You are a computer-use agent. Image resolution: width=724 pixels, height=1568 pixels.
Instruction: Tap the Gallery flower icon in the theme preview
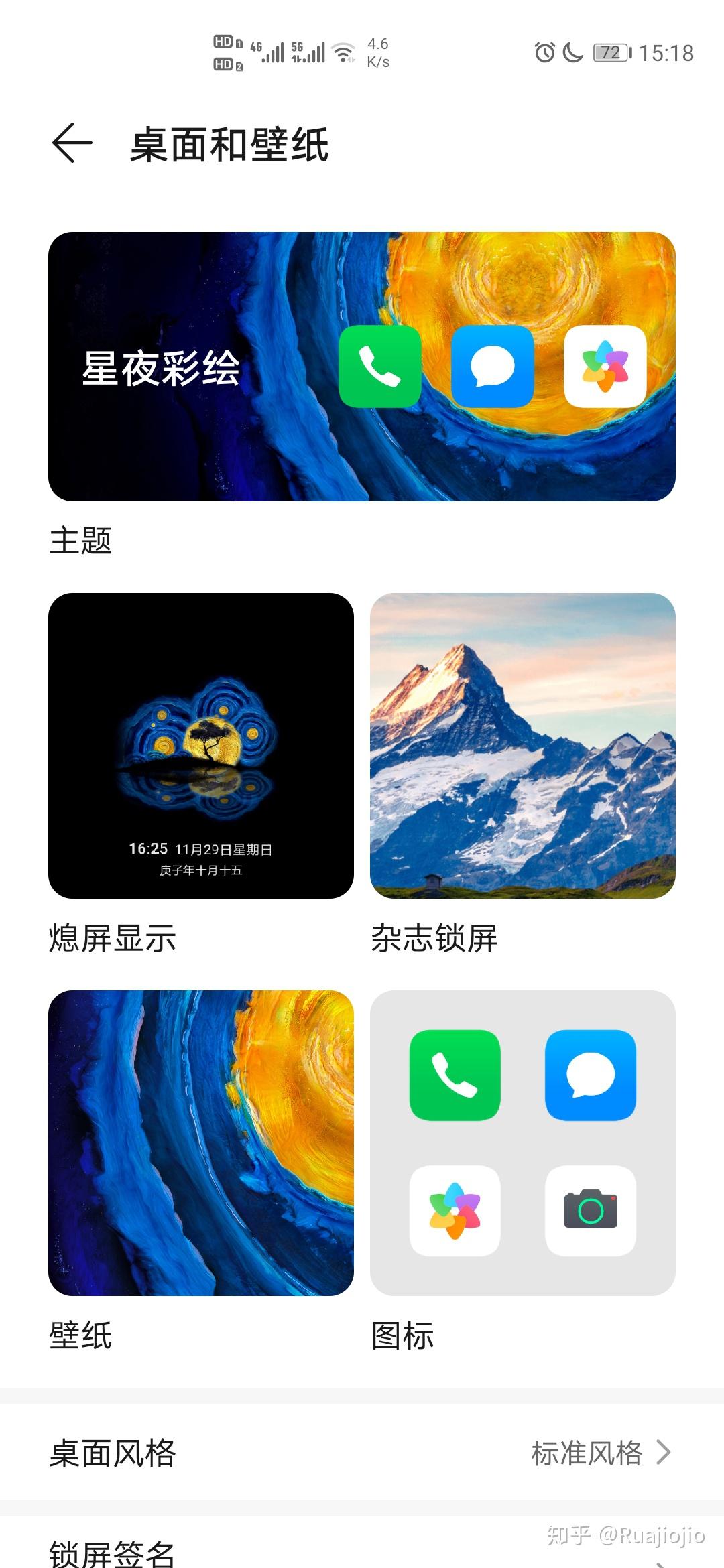click(x=603, y=367)
